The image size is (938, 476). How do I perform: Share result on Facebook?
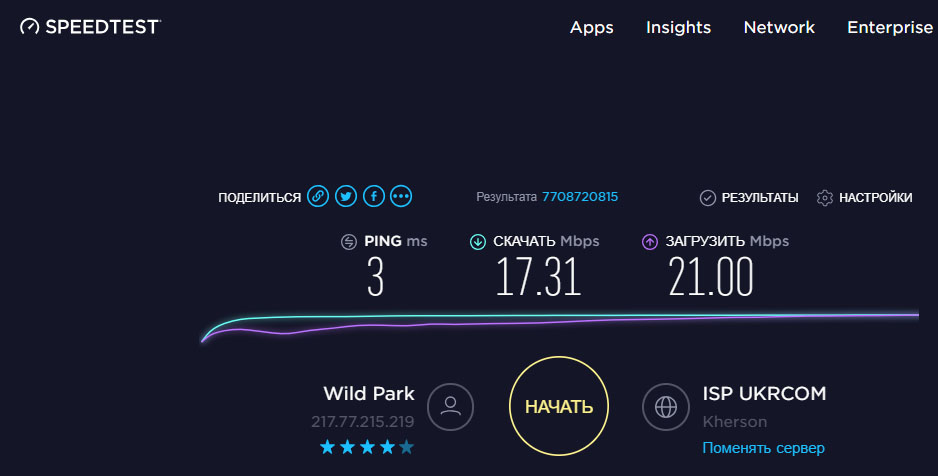tap(374, 197)
